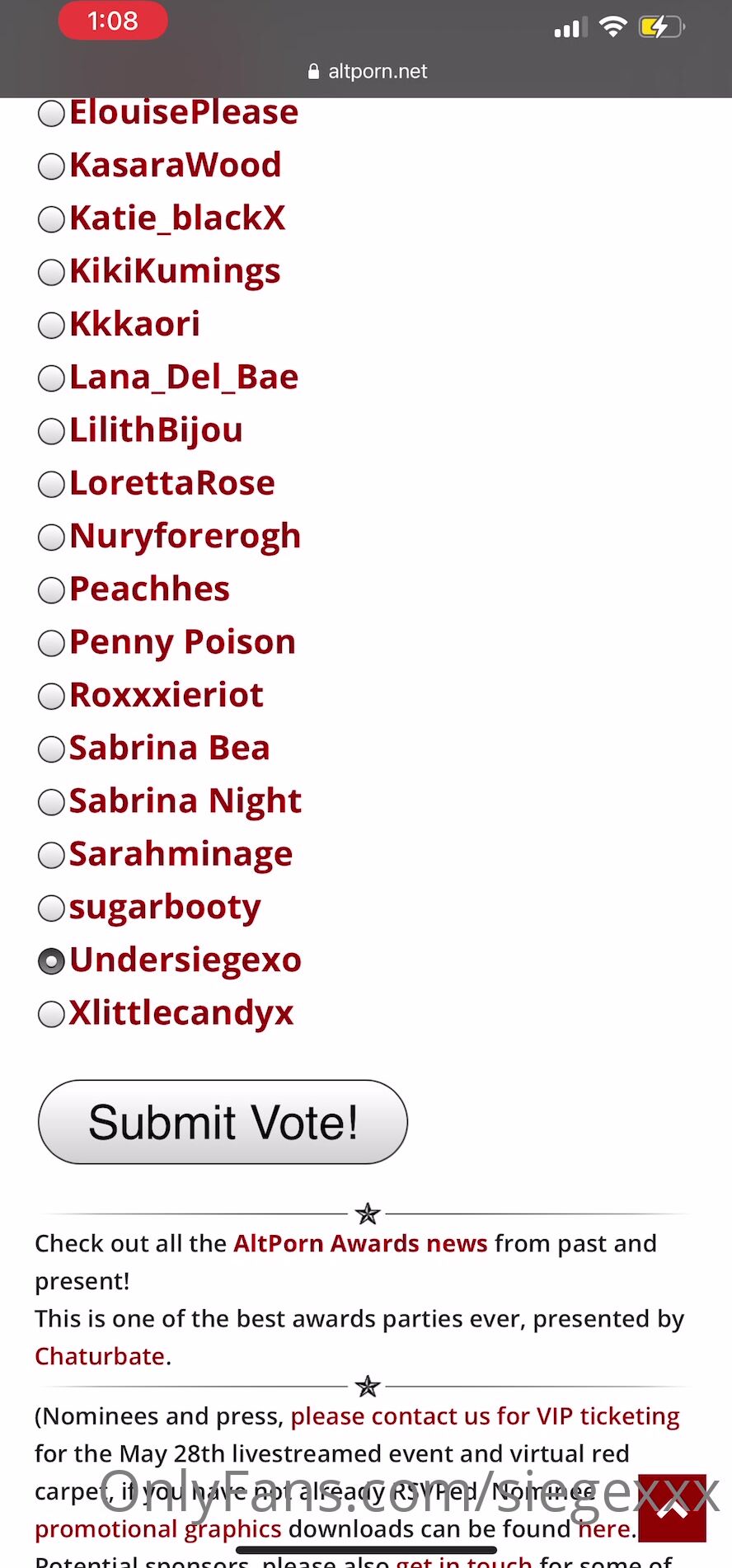Choose Sabrina Night from the list
Image resolution: width=732 pixels, height=1568 pixels.
(51, 802)
